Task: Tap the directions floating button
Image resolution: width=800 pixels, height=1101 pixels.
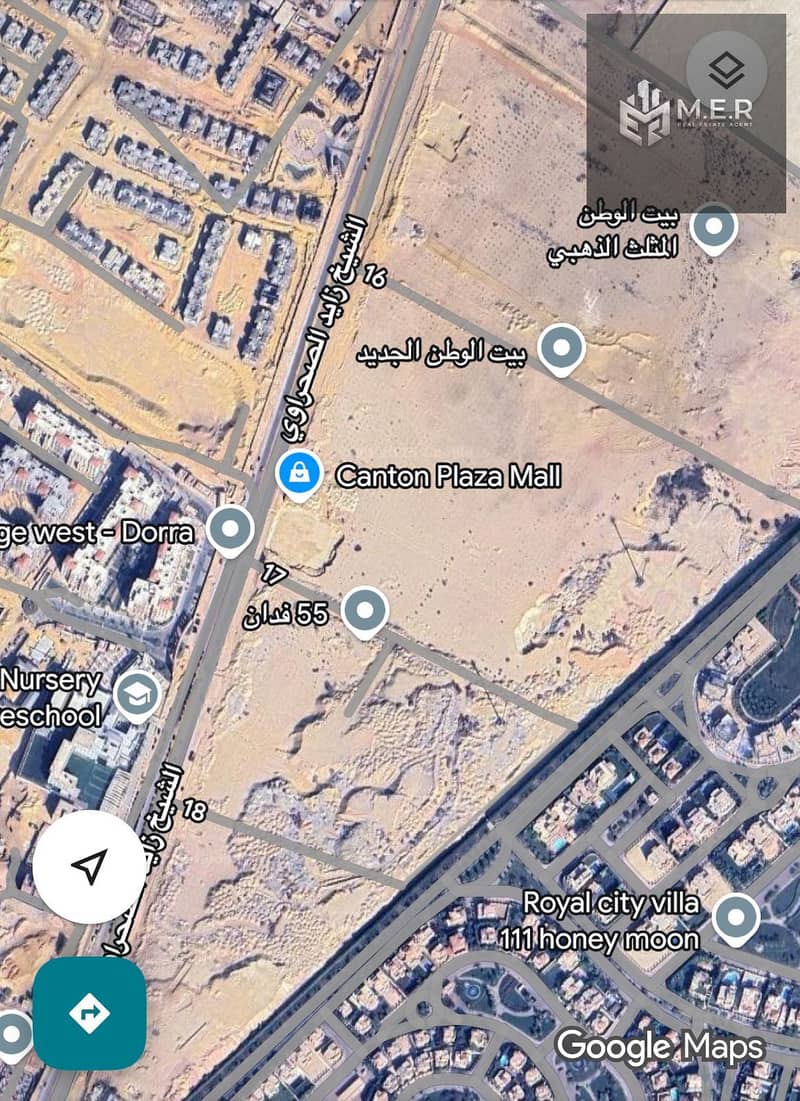Action: pyautogui.click(x=89, y=1013)
